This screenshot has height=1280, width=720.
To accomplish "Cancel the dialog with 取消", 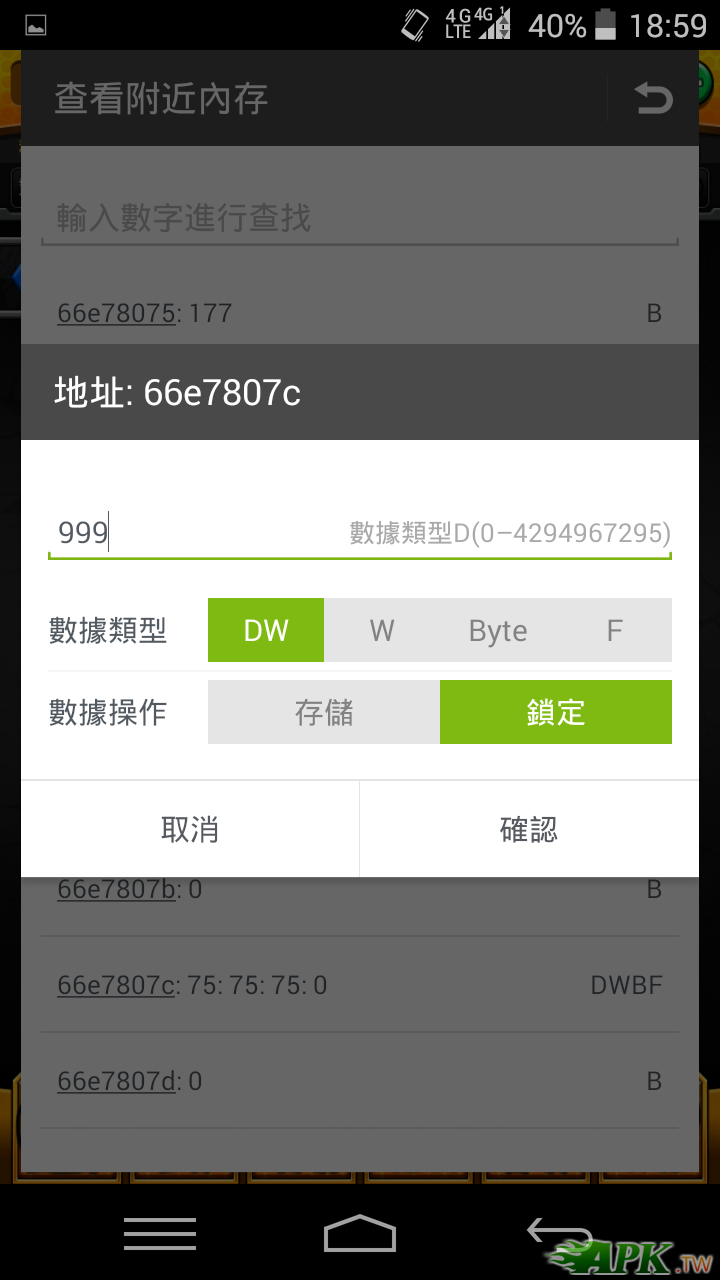I will coord(190,829).
